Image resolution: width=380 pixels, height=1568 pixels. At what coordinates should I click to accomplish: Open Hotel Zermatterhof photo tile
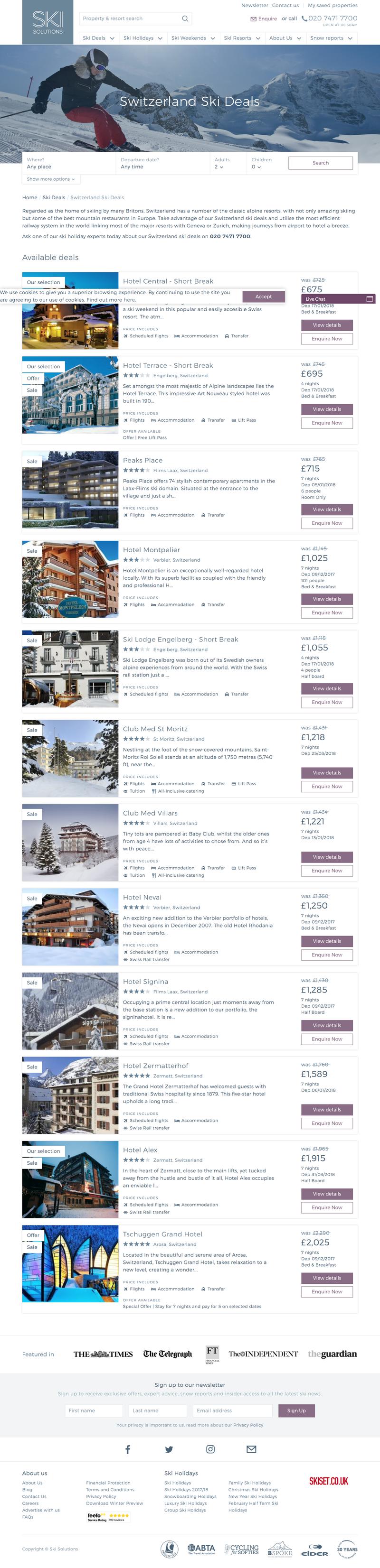click(x=70, y=1095)
